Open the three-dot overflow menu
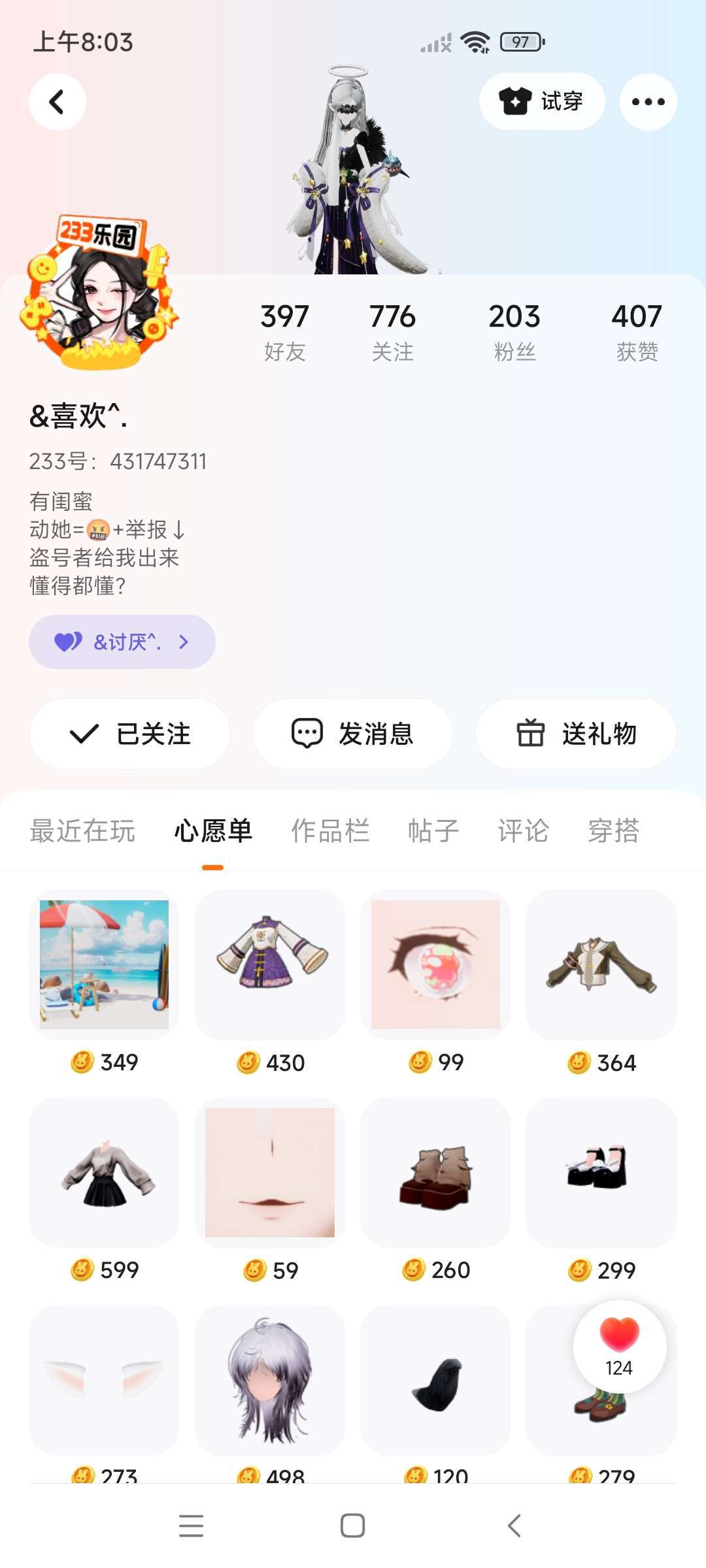This screenshot has width=706, height=1568. click(x=648, y=102)
